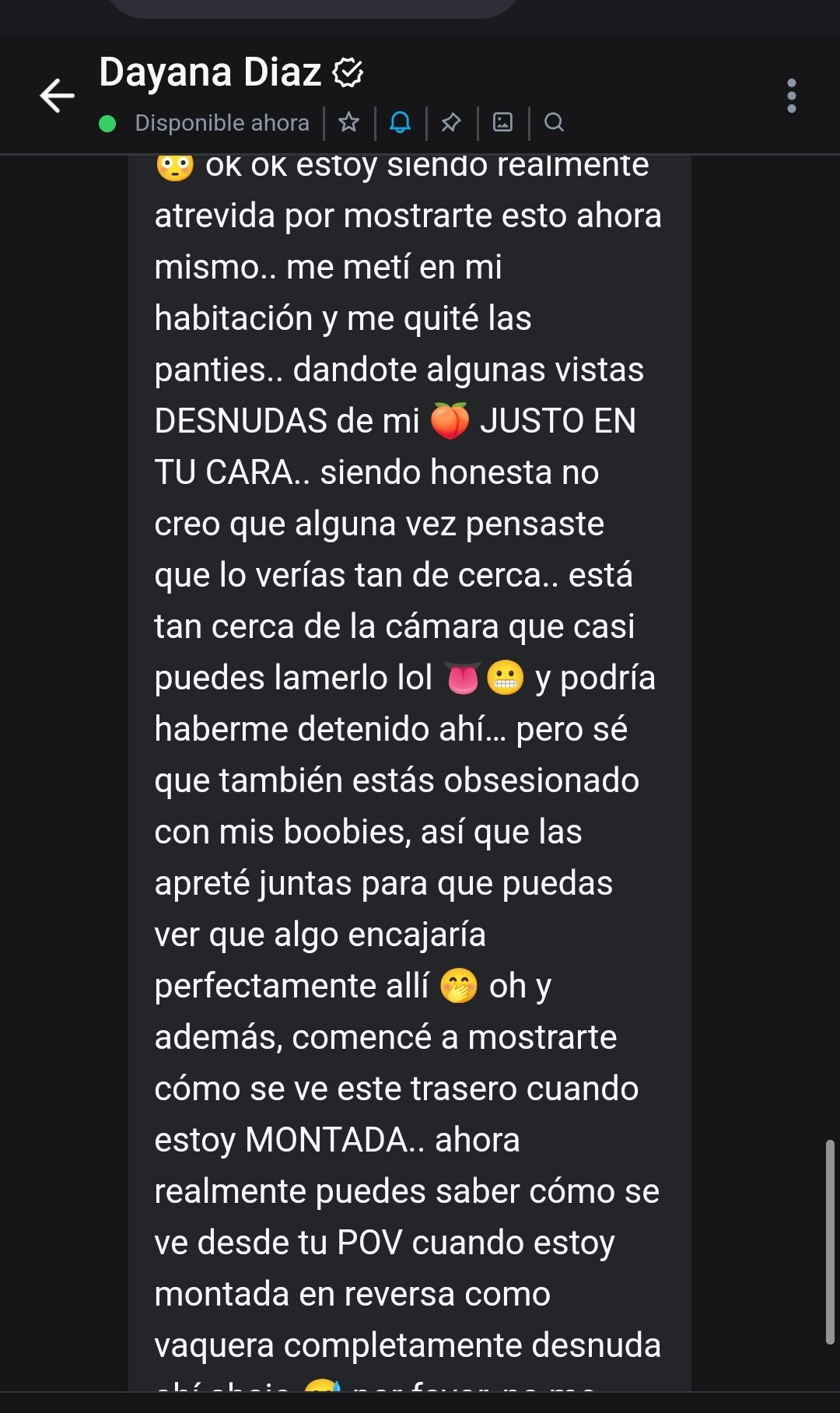Pin this conversation with the pin icon
Screen dimensions: 840x1413
[x=451, y=122]
